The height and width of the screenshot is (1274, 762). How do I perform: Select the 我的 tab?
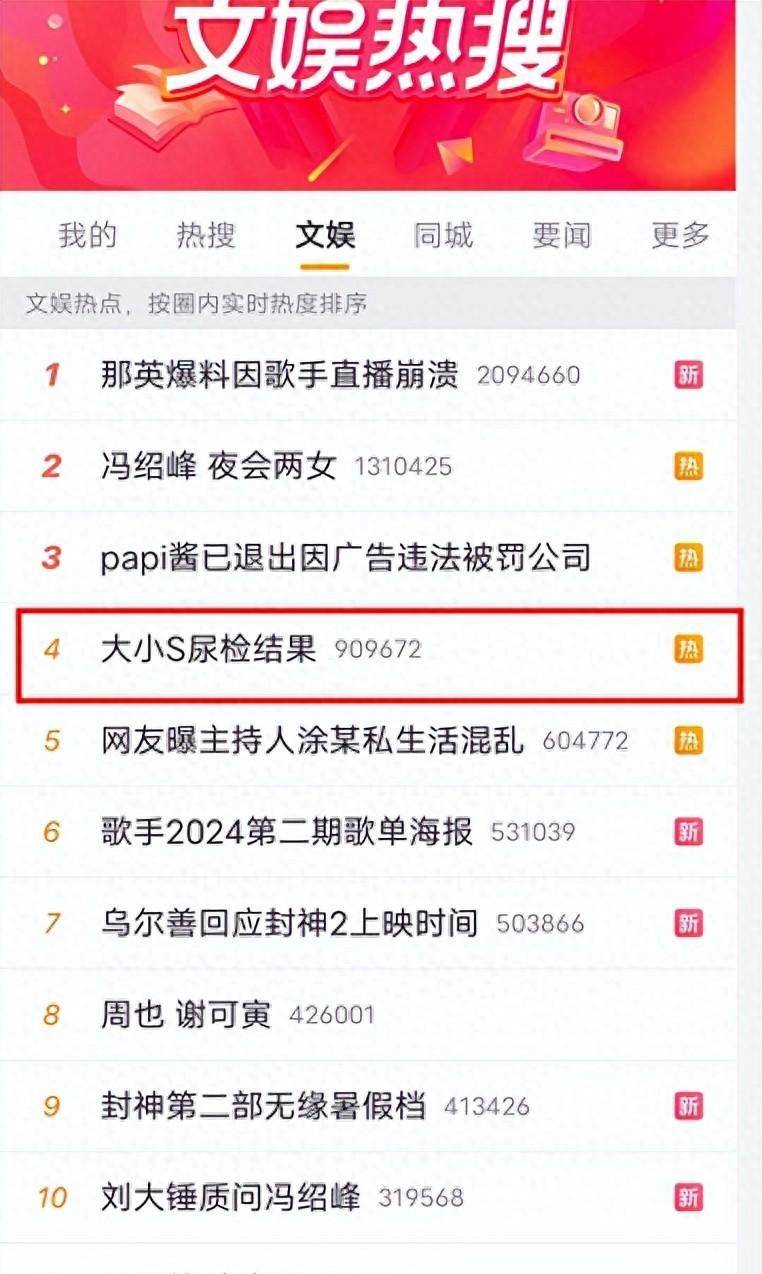[x=88, y=234]
